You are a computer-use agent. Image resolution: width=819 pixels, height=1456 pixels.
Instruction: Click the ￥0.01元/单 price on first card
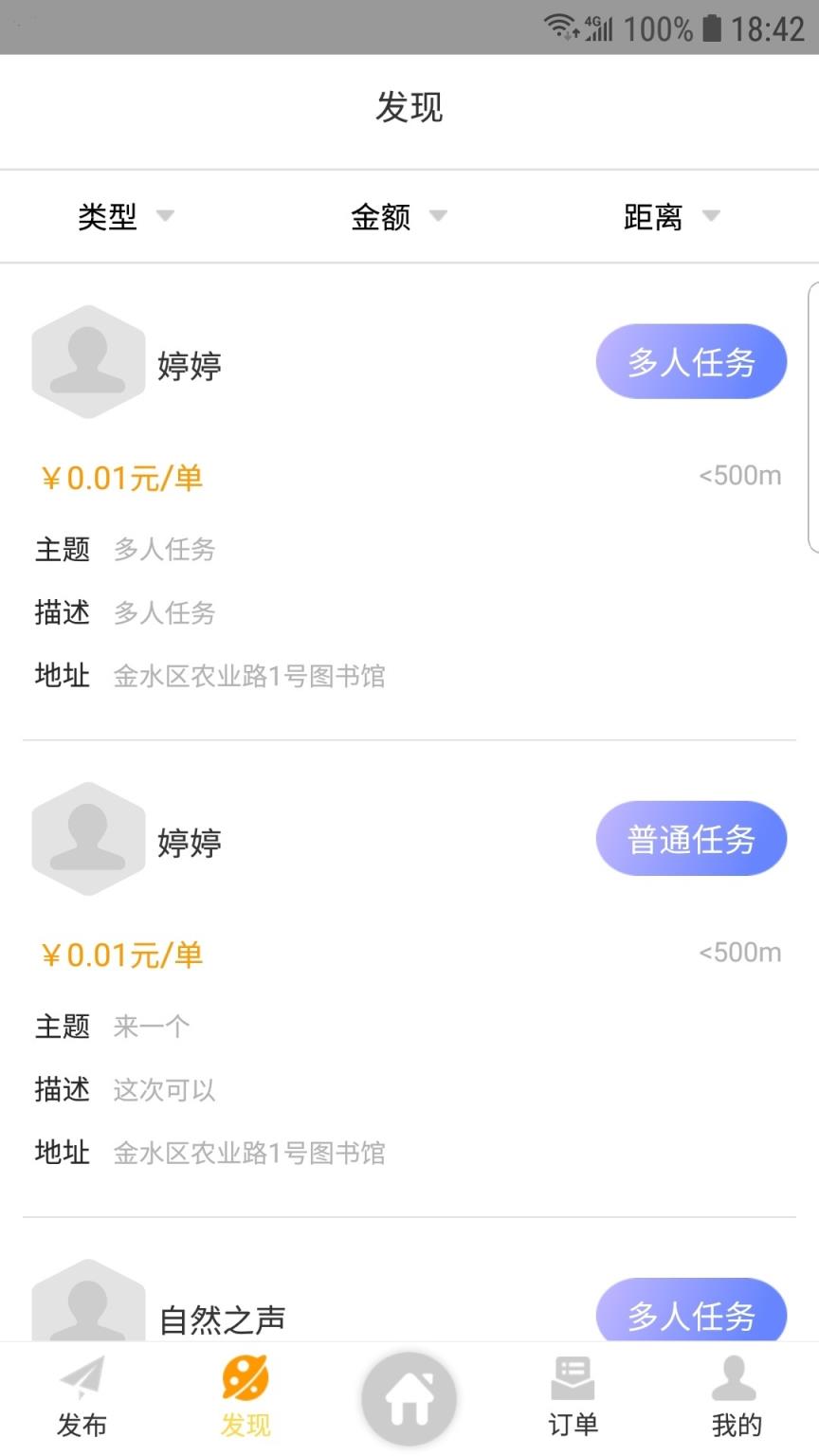118,478
